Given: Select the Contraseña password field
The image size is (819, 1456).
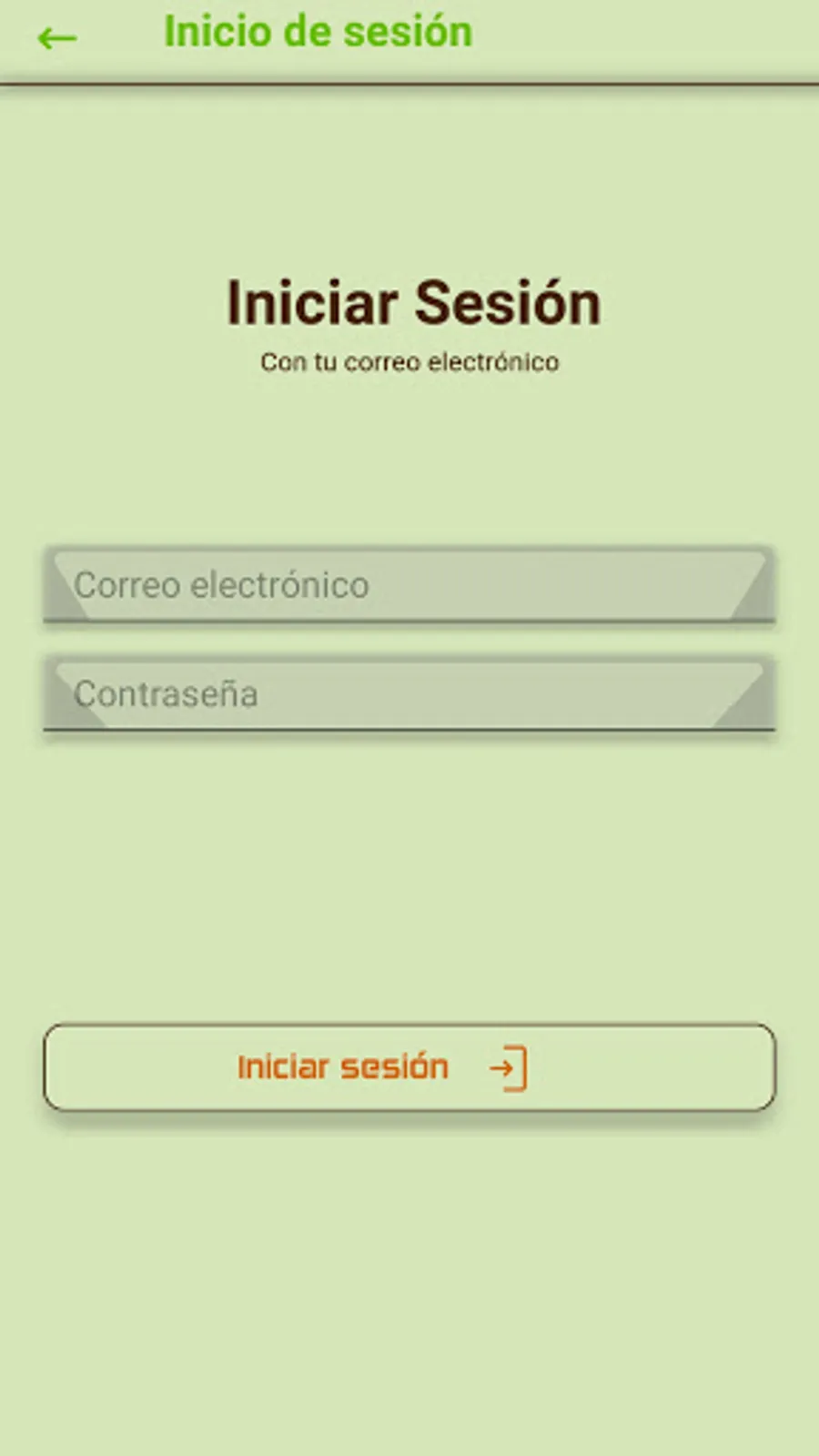Looking at the screenshot, I should point(408,694).
